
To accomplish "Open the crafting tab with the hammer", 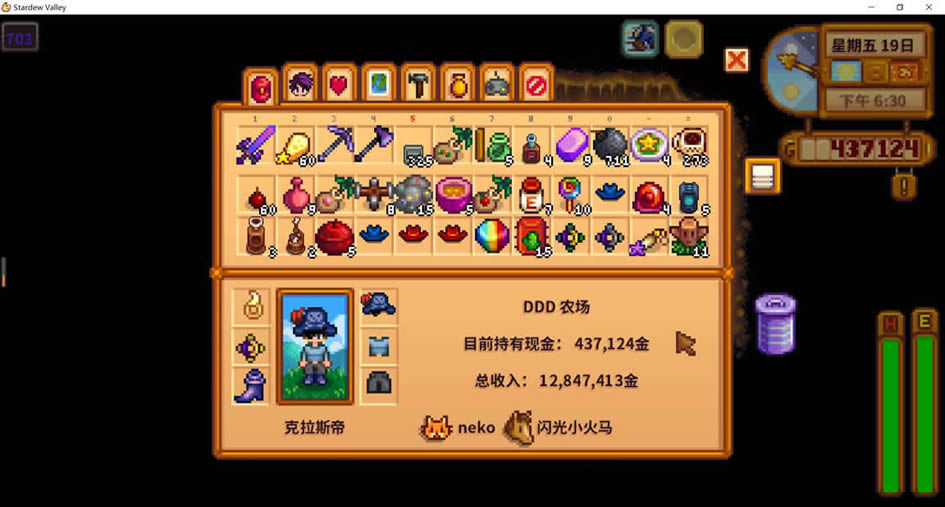I will [x=418, y=86].
